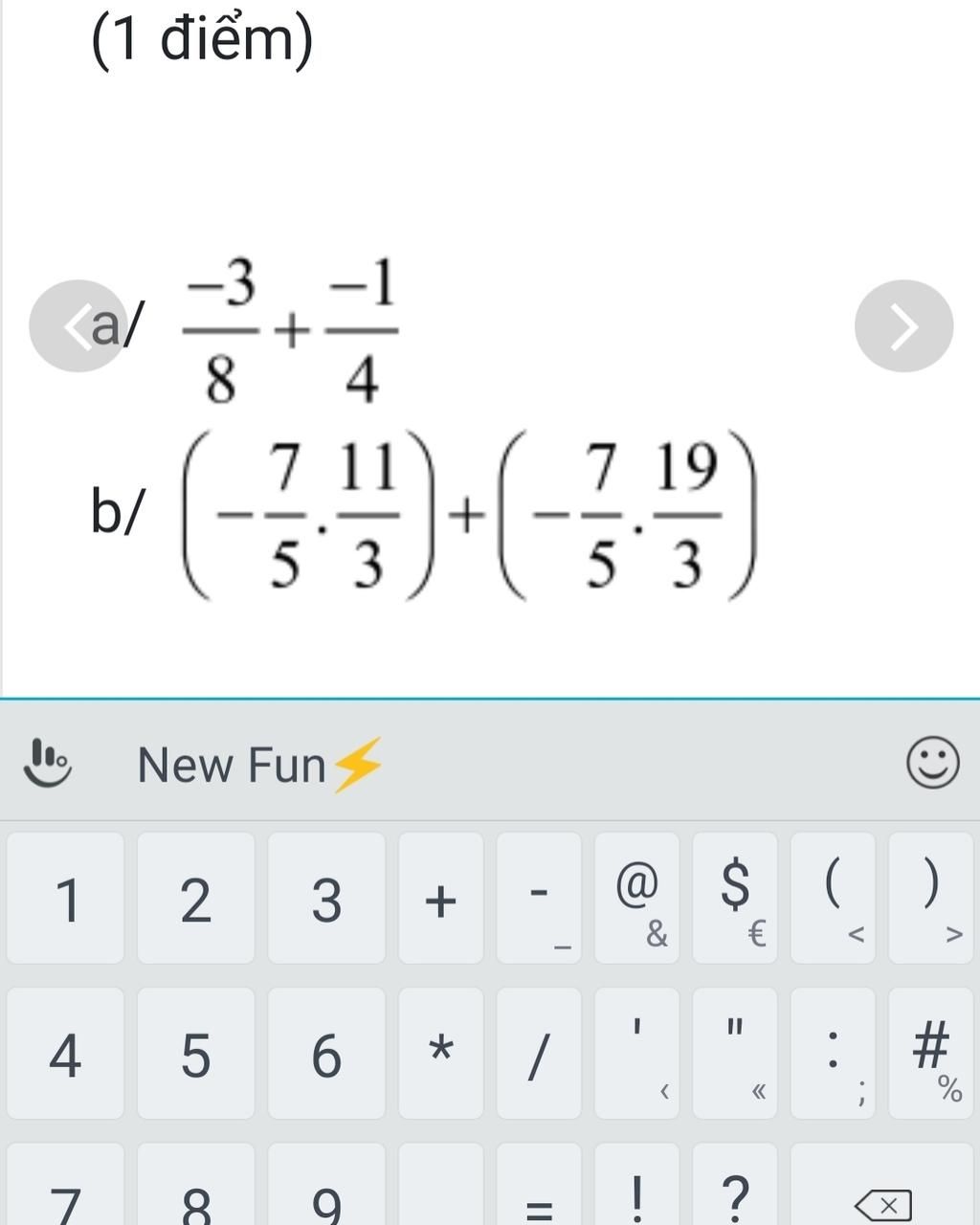The image size is (980, 1225).
Task: Enter the asterisk key
Action: pos(440,1053)
